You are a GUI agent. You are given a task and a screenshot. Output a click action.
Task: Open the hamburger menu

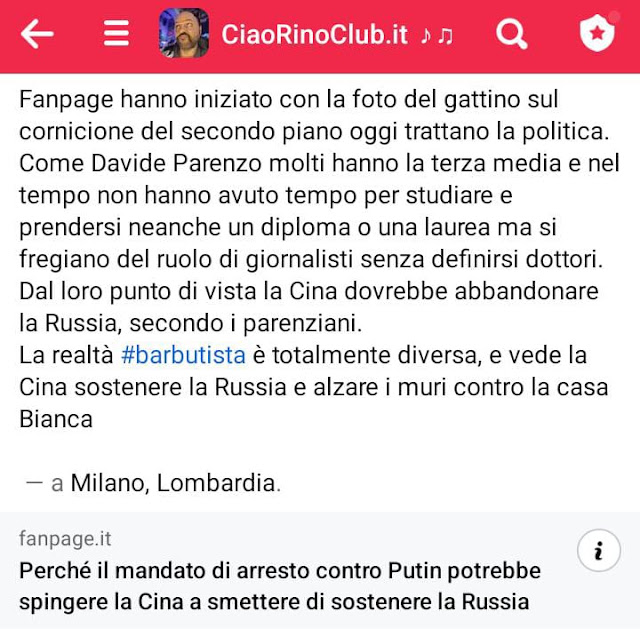coord(116,35)
